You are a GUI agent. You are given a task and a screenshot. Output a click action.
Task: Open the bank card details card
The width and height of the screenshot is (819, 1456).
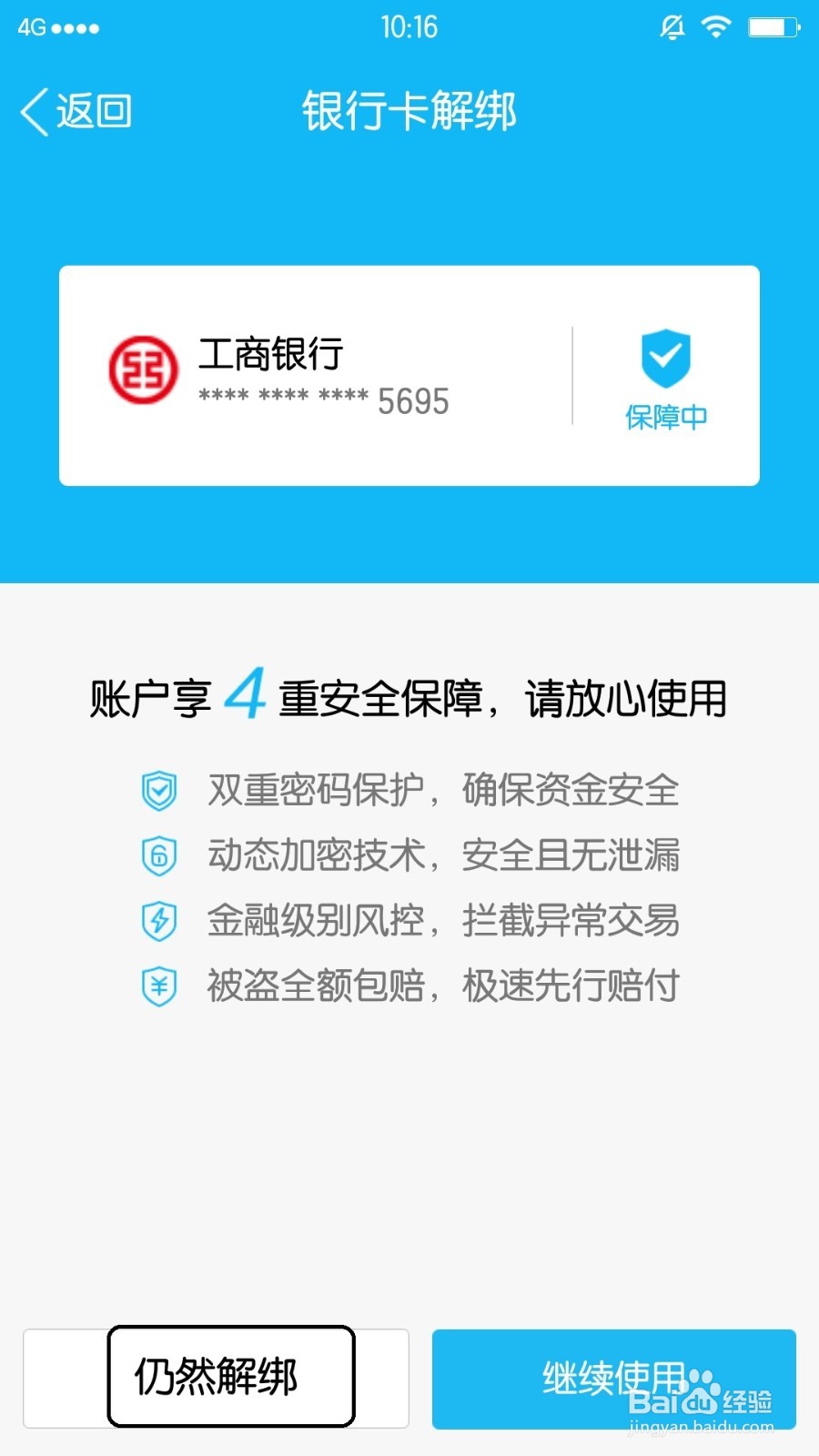pyautogui.click(x=408, y=373)
